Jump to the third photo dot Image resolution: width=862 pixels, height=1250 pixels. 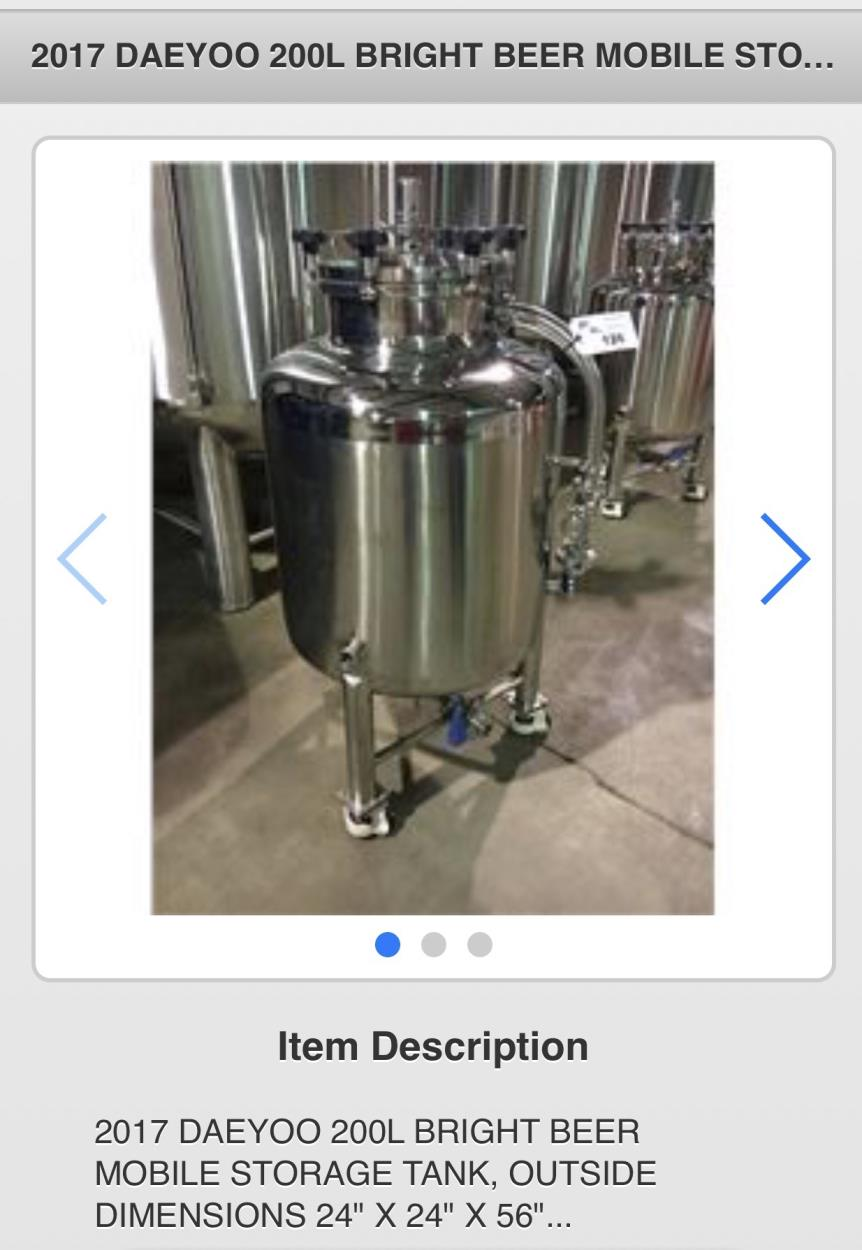[480, 945]
